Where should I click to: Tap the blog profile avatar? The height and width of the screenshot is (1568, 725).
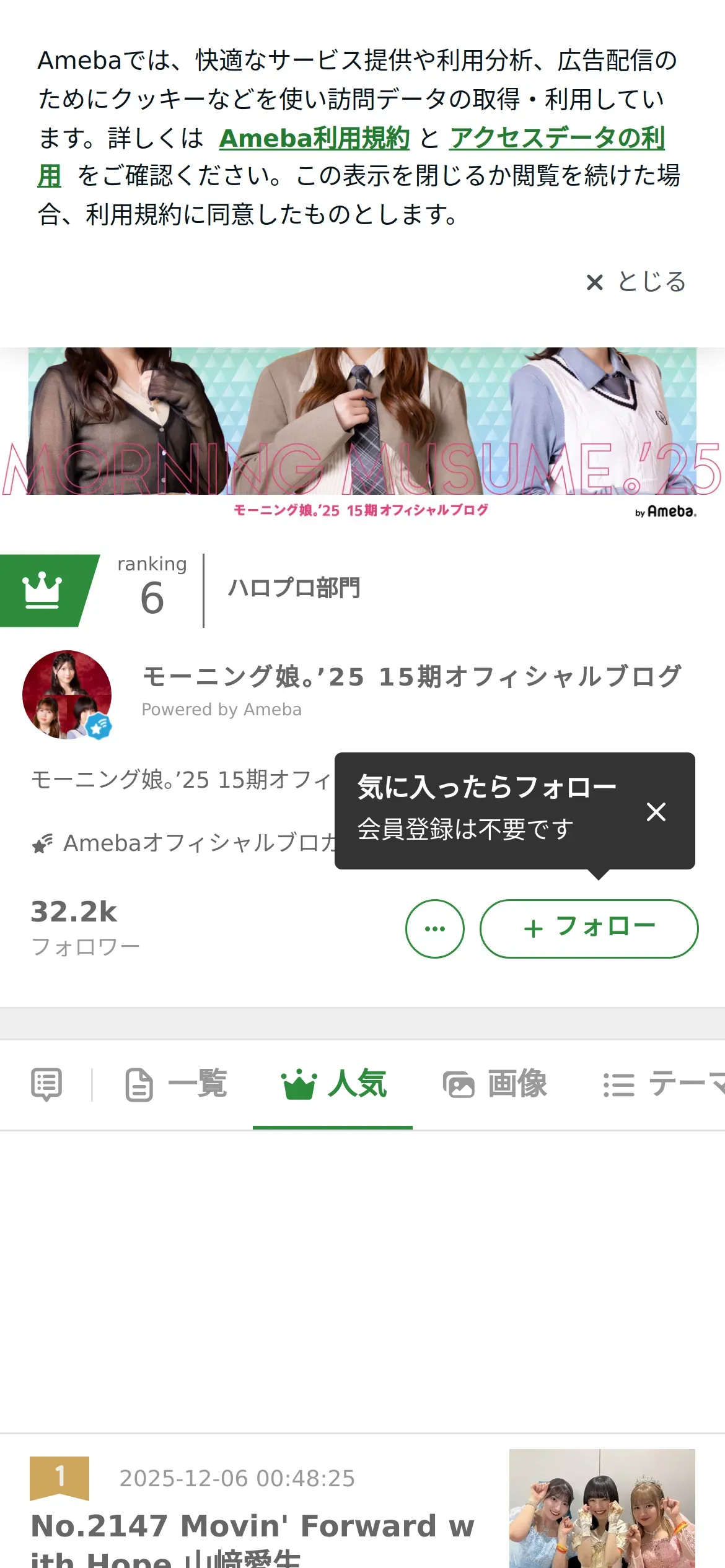click(67, 694)
